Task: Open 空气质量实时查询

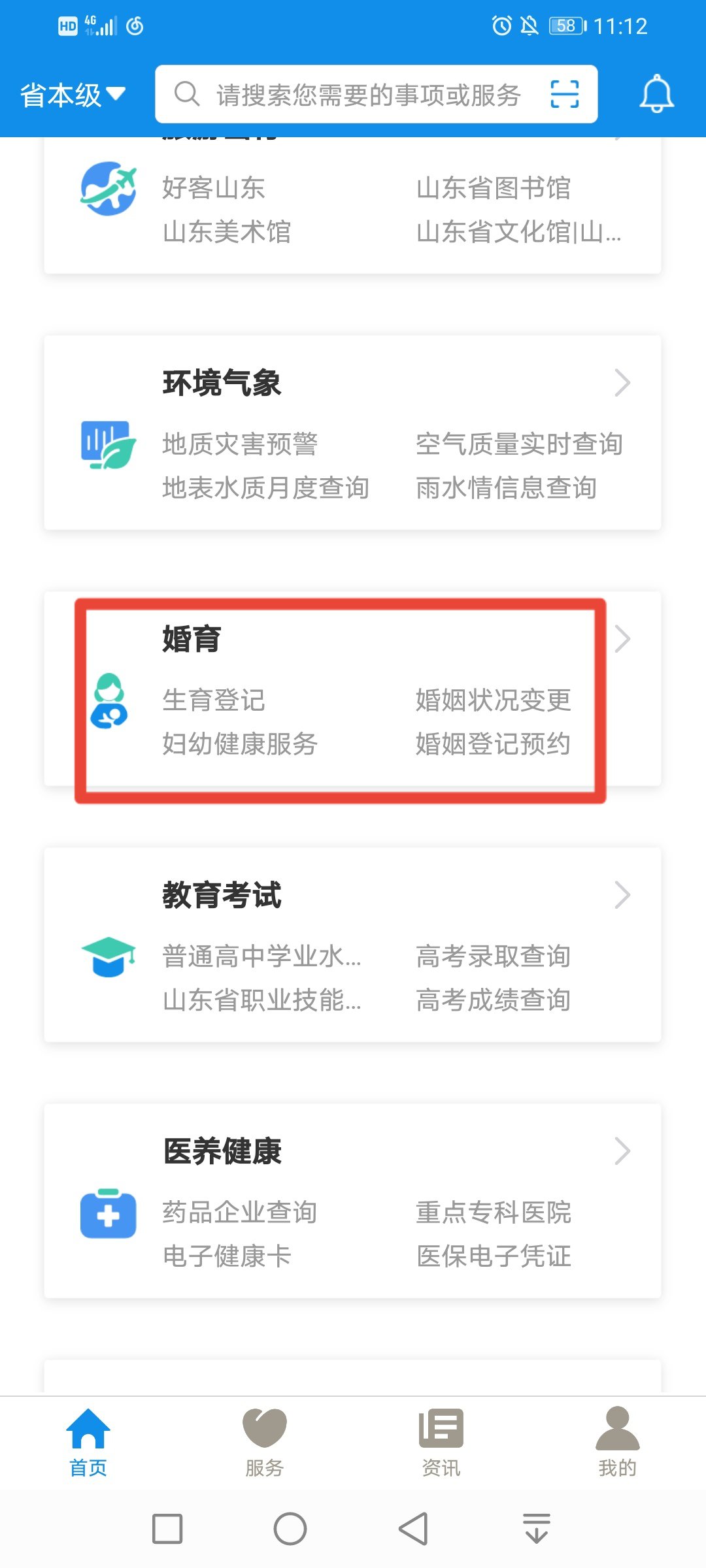Action: [x=519, y=444]
